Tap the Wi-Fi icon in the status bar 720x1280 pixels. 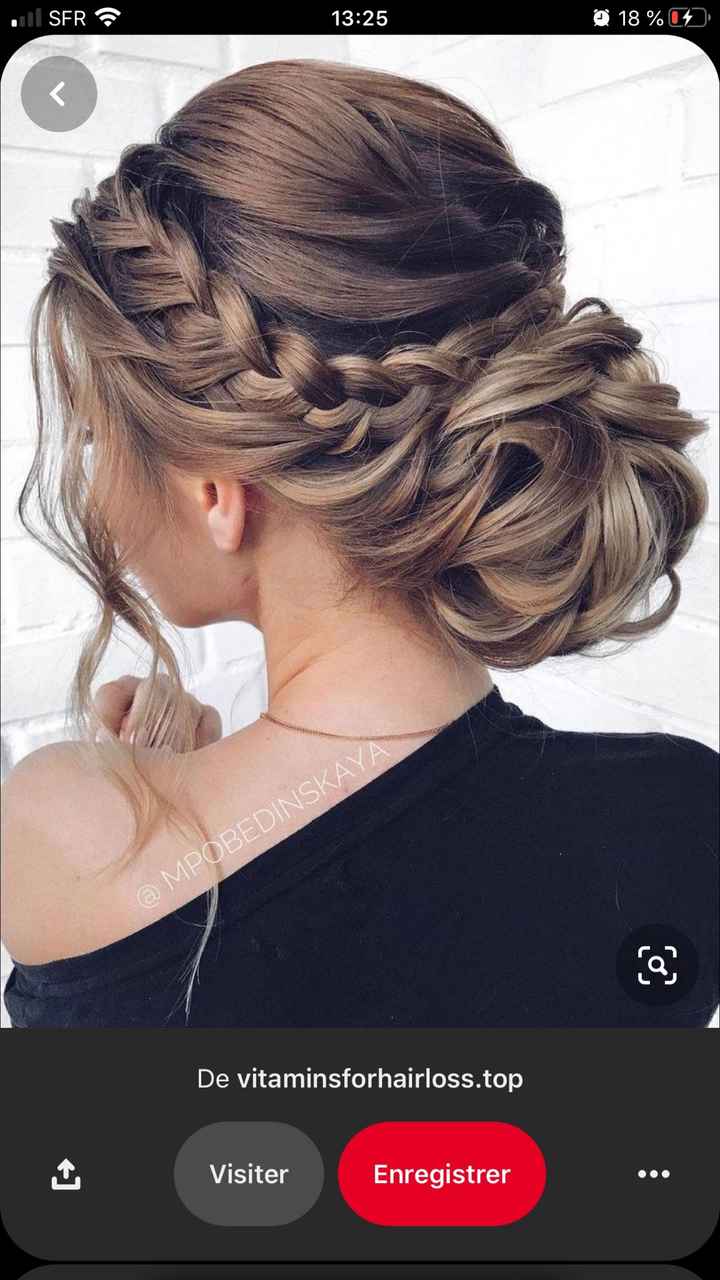[108, 16]
